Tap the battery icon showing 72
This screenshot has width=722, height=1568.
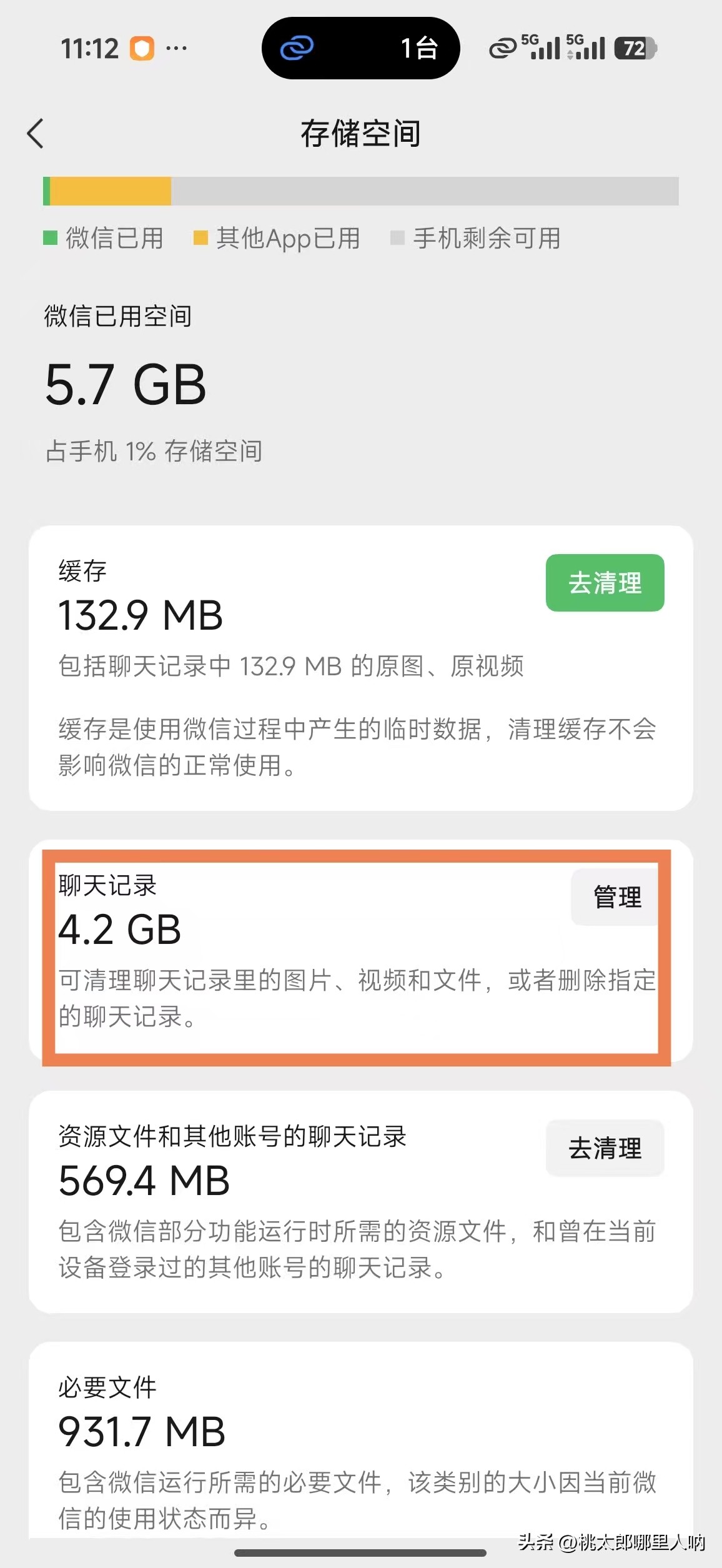635,48
